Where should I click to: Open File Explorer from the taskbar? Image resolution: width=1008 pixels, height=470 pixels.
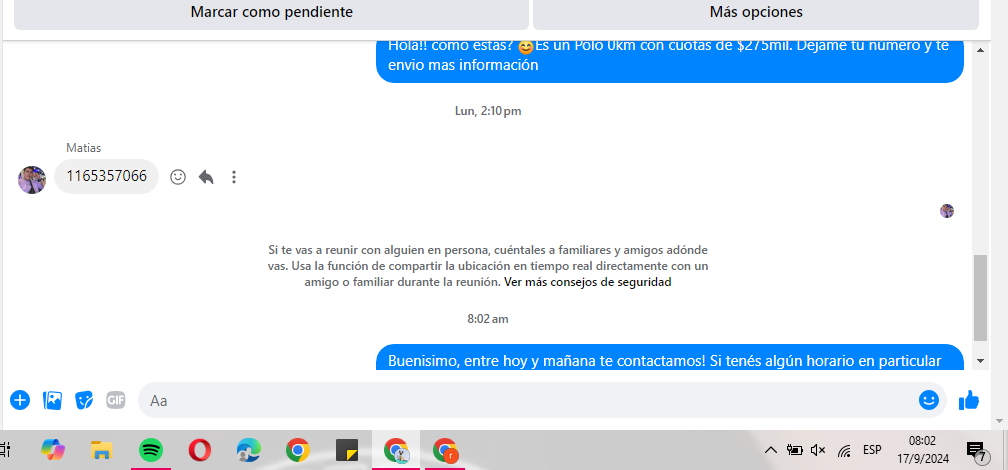101,450
